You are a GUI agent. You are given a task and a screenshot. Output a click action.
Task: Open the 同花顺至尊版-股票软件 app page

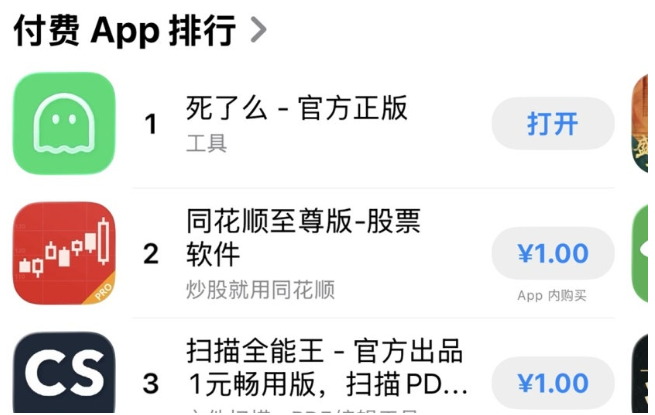[303, 236]
